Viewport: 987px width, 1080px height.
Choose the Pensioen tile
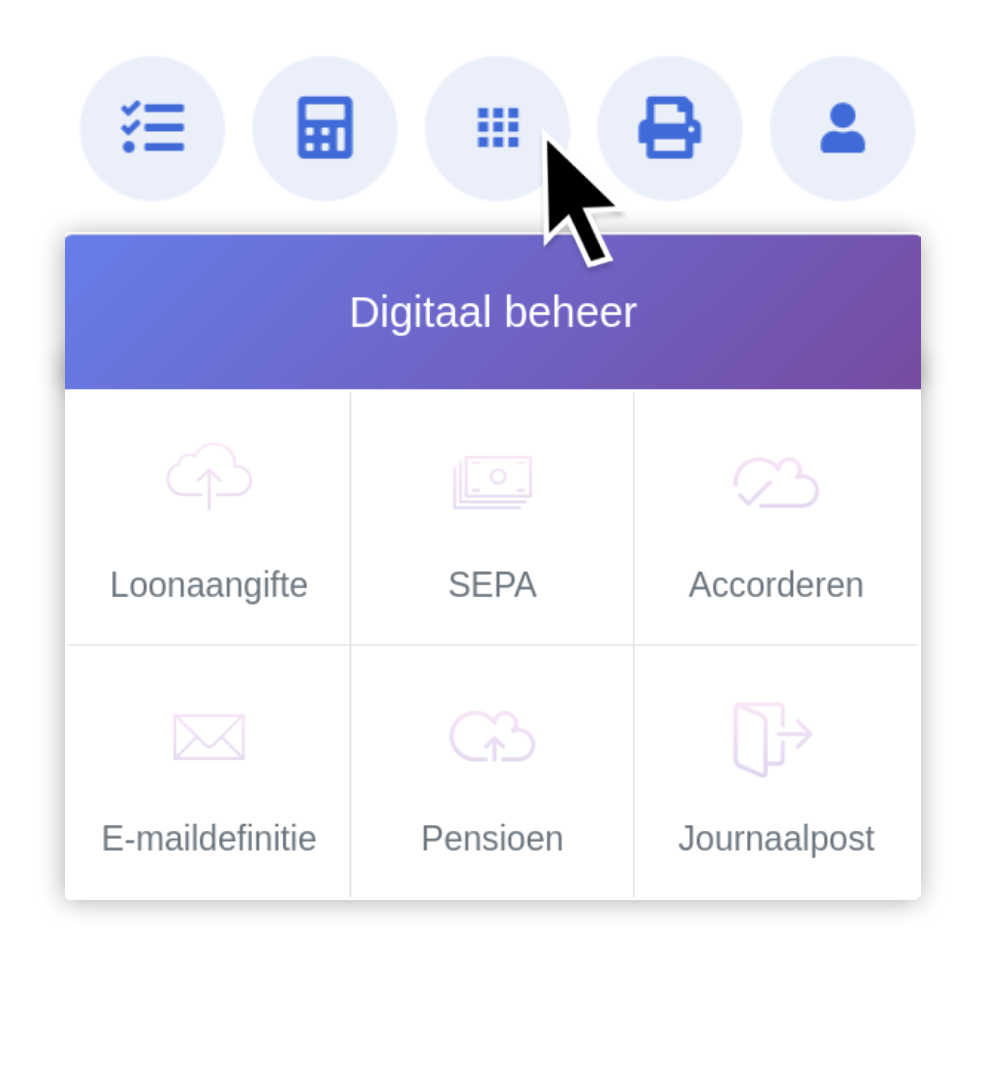[492, 772]
